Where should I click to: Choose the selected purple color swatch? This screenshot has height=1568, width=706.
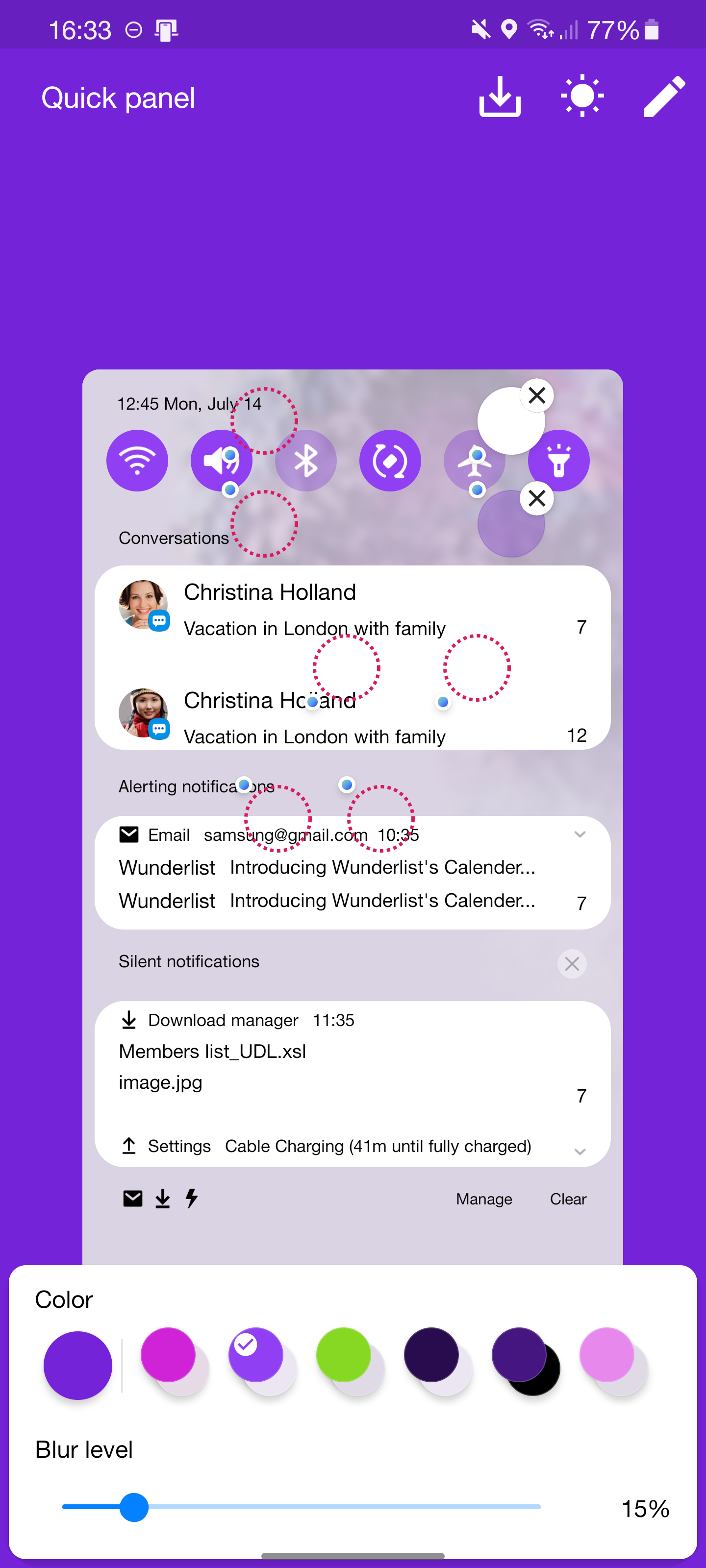[x=256, y=1354]
